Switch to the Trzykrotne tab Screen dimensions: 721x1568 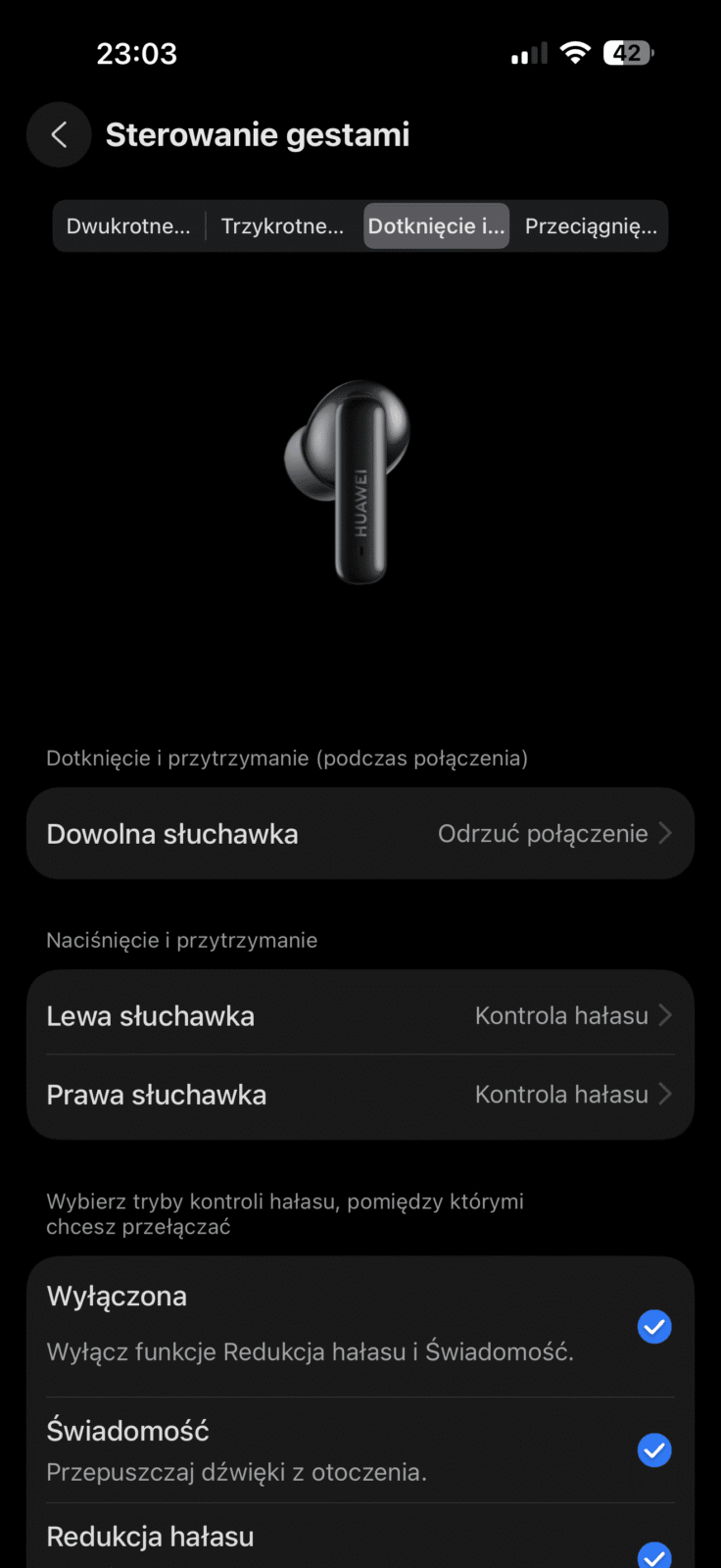tap(282, 226)
